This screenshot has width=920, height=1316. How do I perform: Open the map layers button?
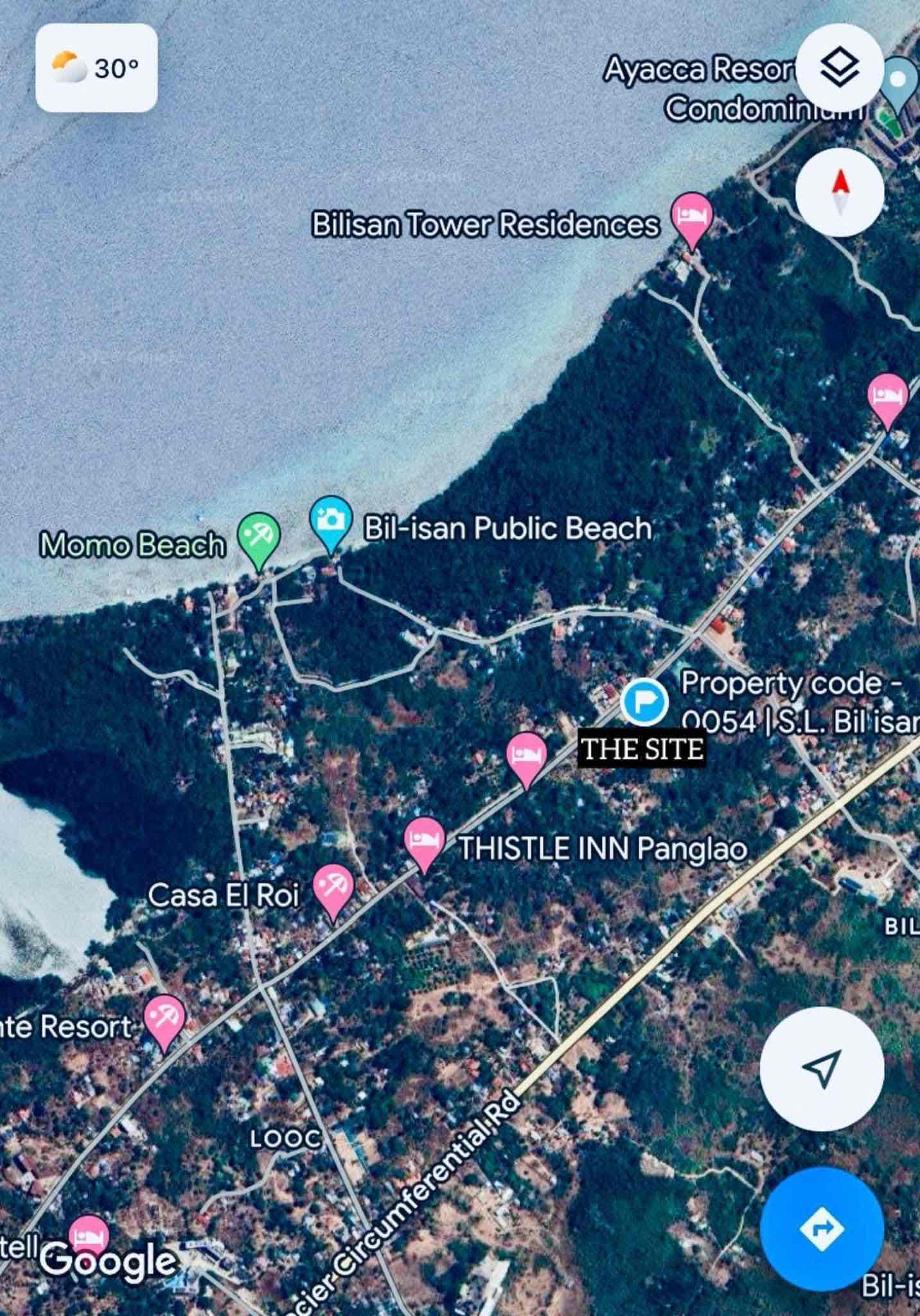(x=840, y=69)
